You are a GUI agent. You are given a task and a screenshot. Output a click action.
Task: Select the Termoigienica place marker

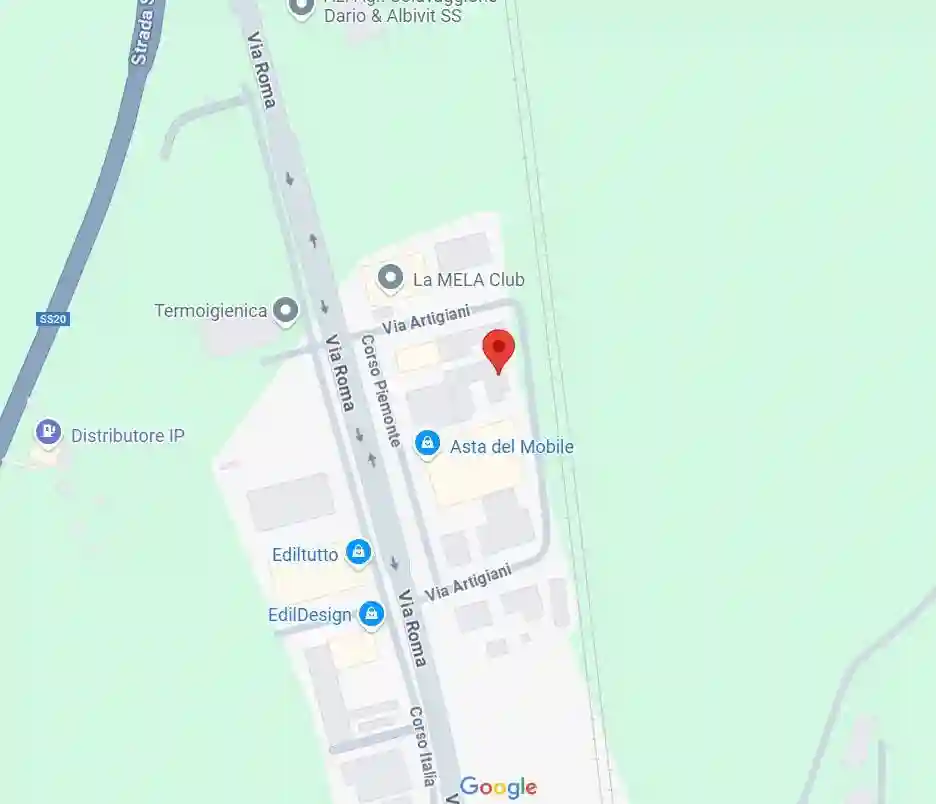tap(286, 311)
